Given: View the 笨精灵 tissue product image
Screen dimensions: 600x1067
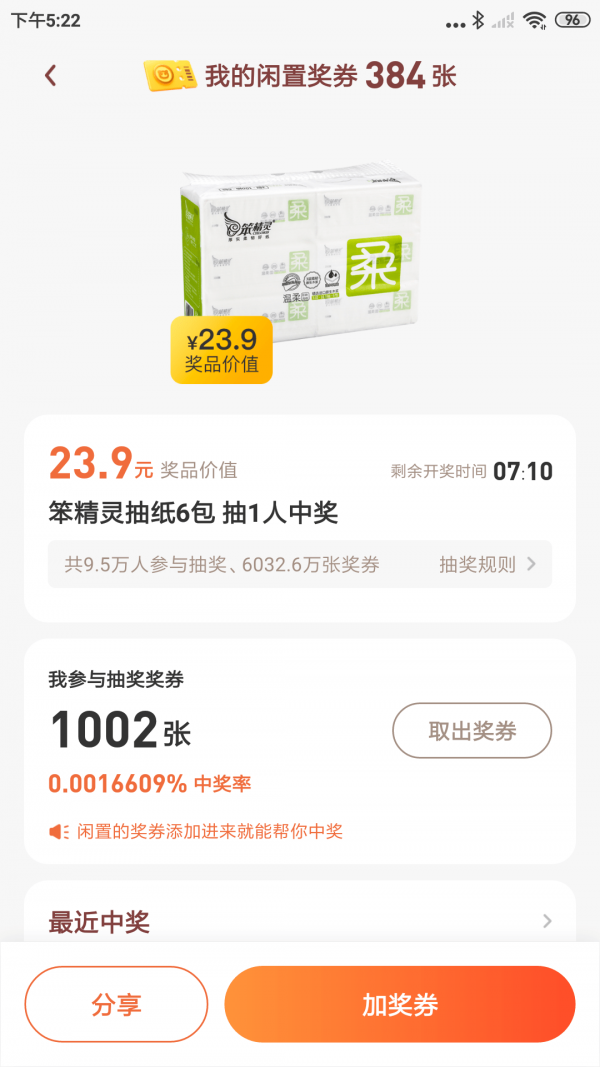Looking at the screenshot, I should tap(300, 255).
